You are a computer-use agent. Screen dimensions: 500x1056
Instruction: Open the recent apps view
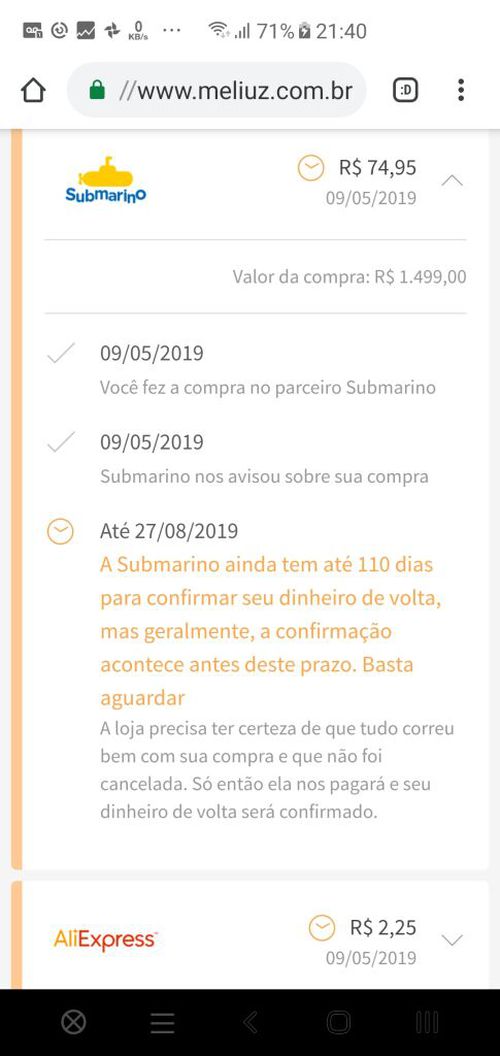point(427,1022)
